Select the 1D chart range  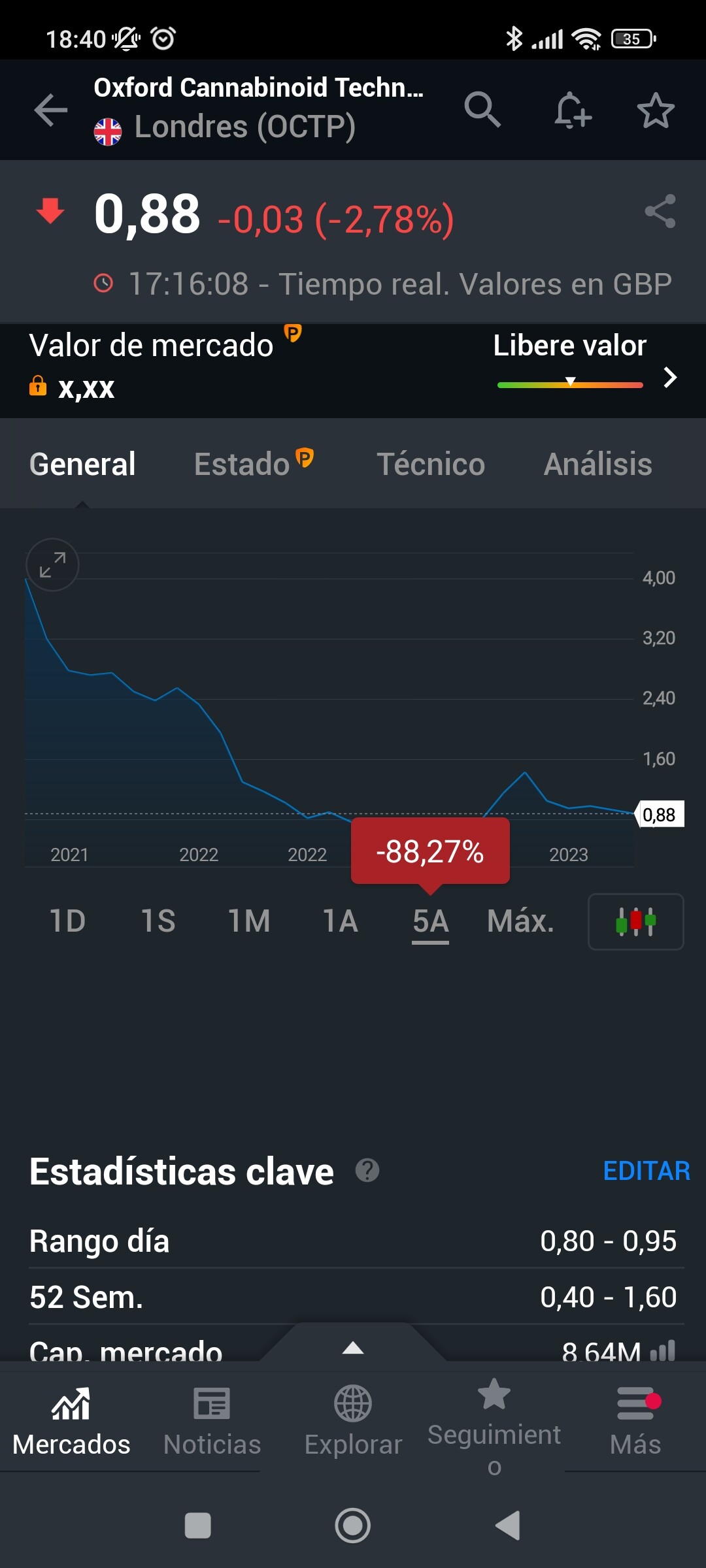(68, 921)
